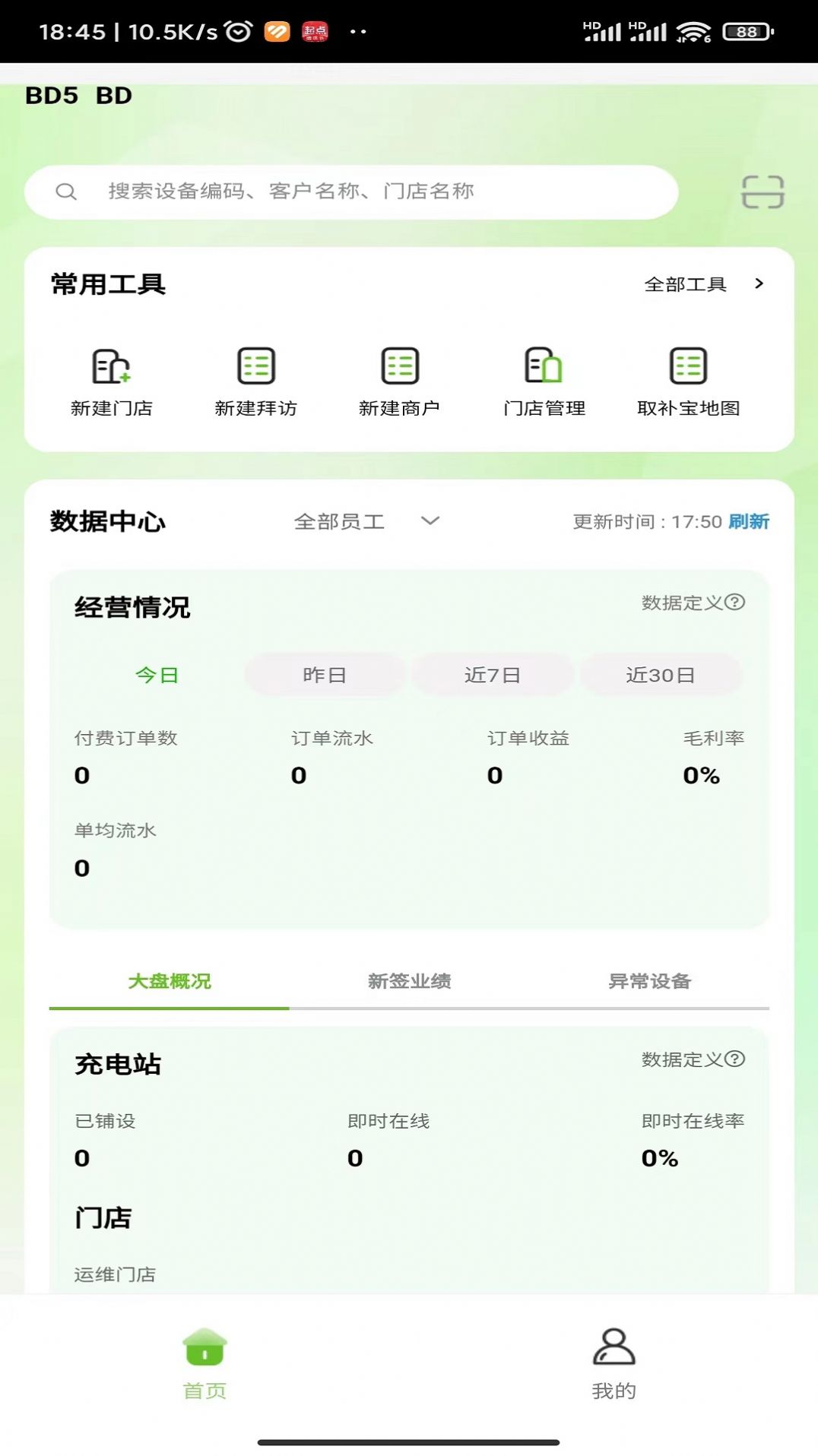818x1456 pixels.
Task: Open 经营情况 data definition help icon
Action: pyautogui.click(x=734, y=603)
